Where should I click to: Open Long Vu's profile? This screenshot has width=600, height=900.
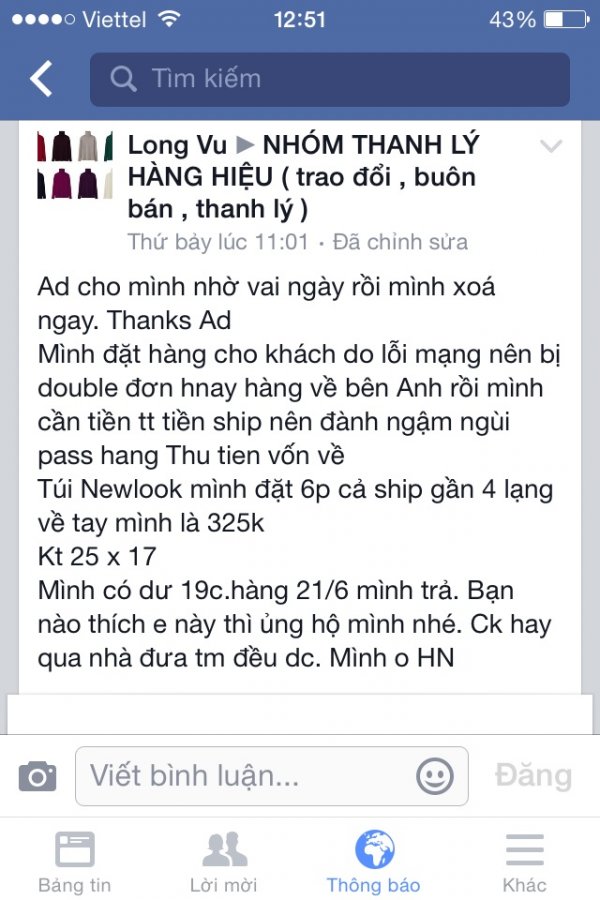tap(171, 145)
